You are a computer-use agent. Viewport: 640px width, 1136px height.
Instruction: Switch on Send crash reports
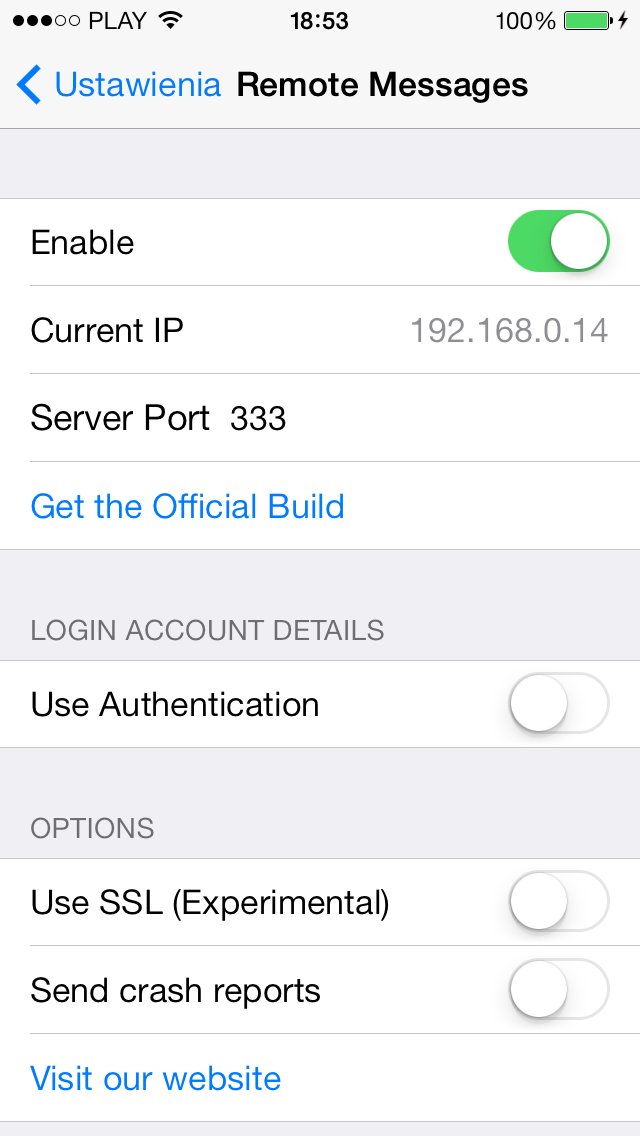coord(558,990)
